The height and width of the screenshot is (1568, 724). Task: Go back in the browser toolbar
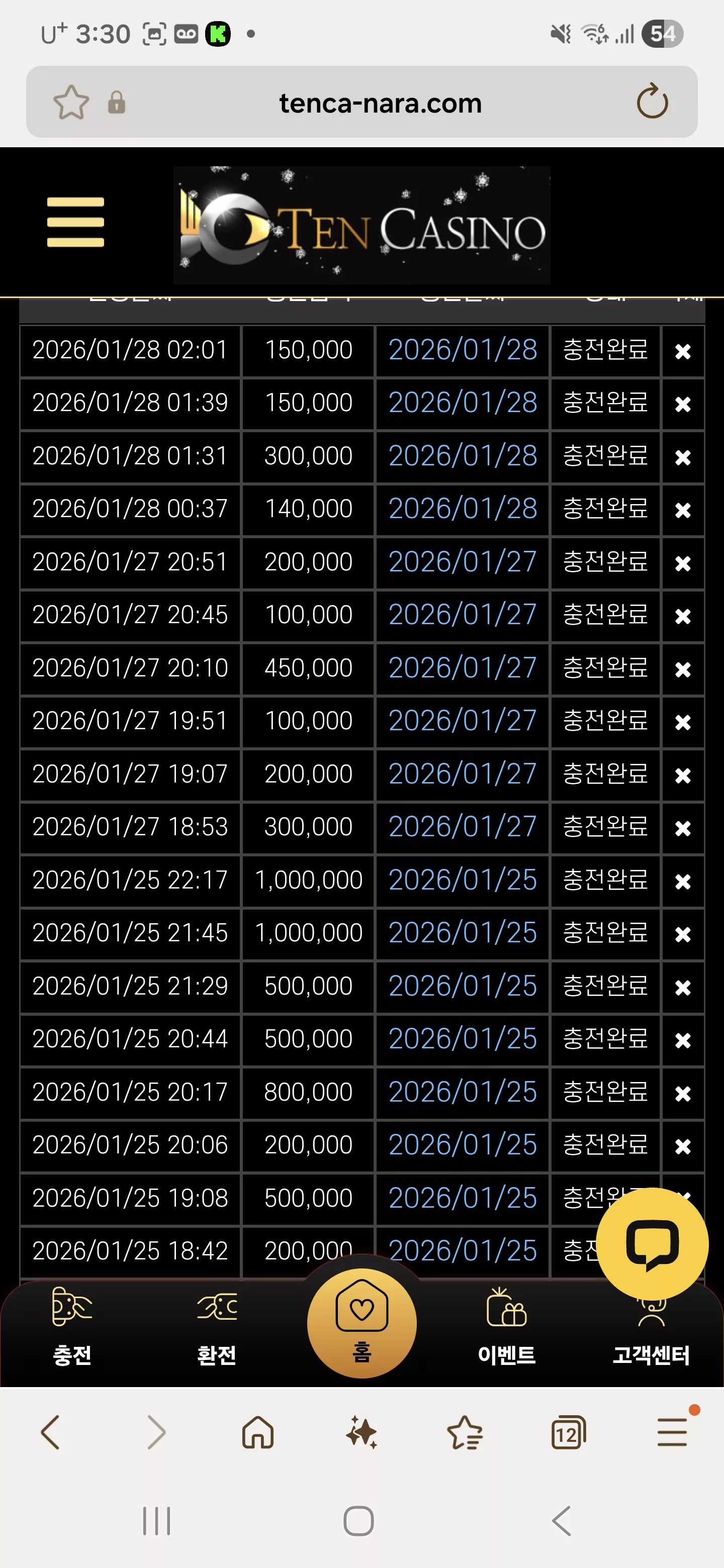pyautogui.click(x=51, y=1432)
